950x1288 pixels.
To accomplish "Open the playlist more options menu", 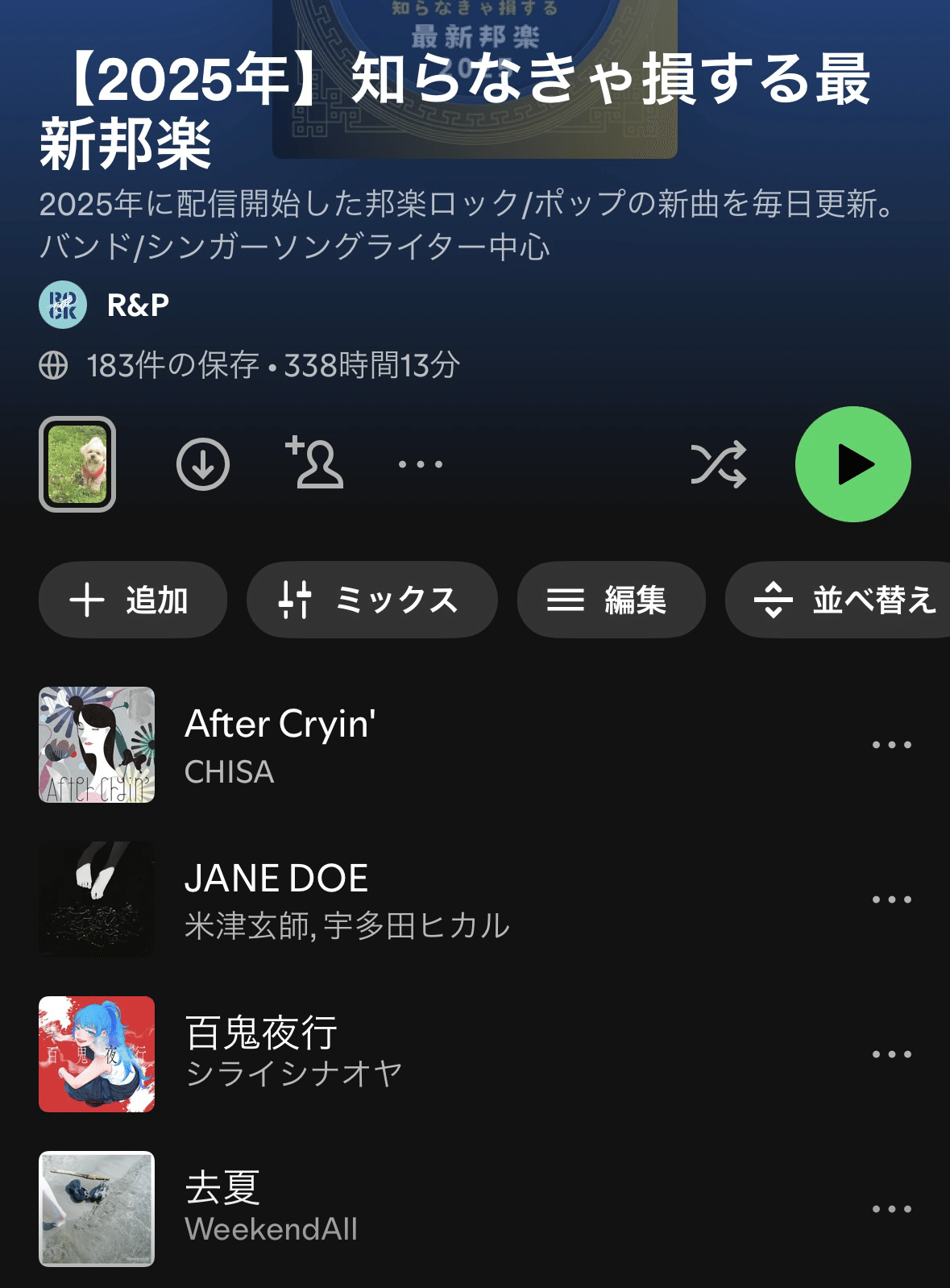I will (420, 464).
